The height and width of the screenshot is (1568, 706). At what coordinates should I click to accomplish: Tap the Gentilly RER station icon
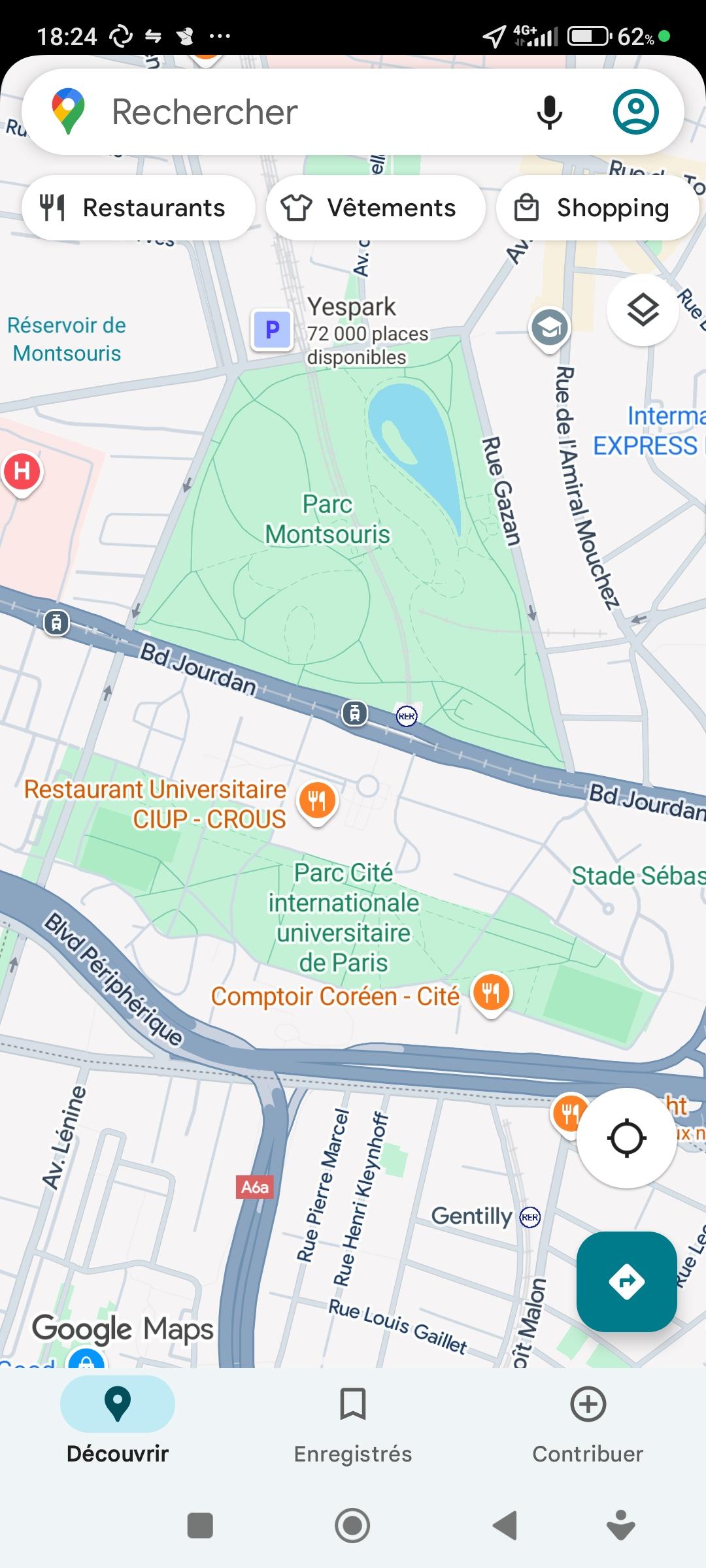(529, 1217)
